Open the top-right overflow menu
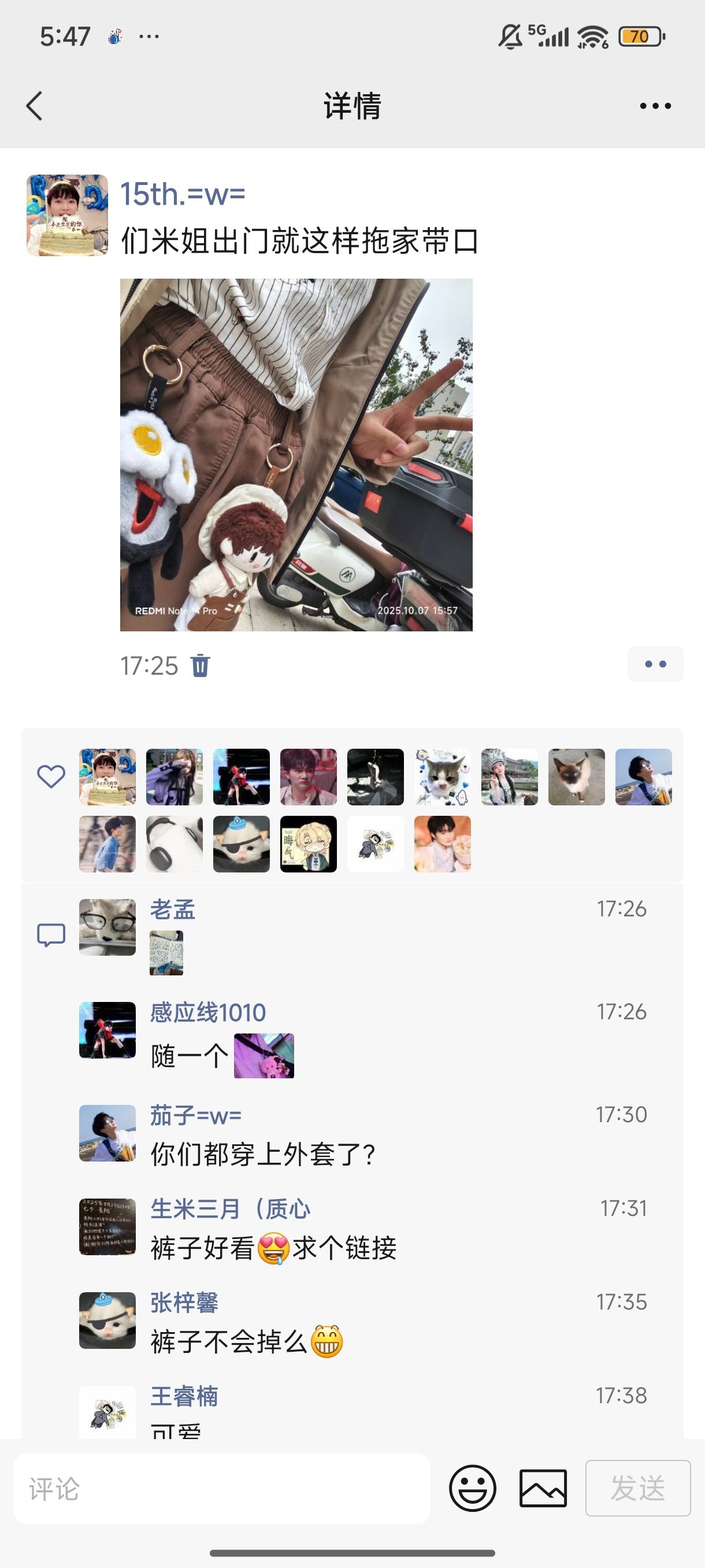The width and height of the screenshot is (705, 1568). click(655, 106)
